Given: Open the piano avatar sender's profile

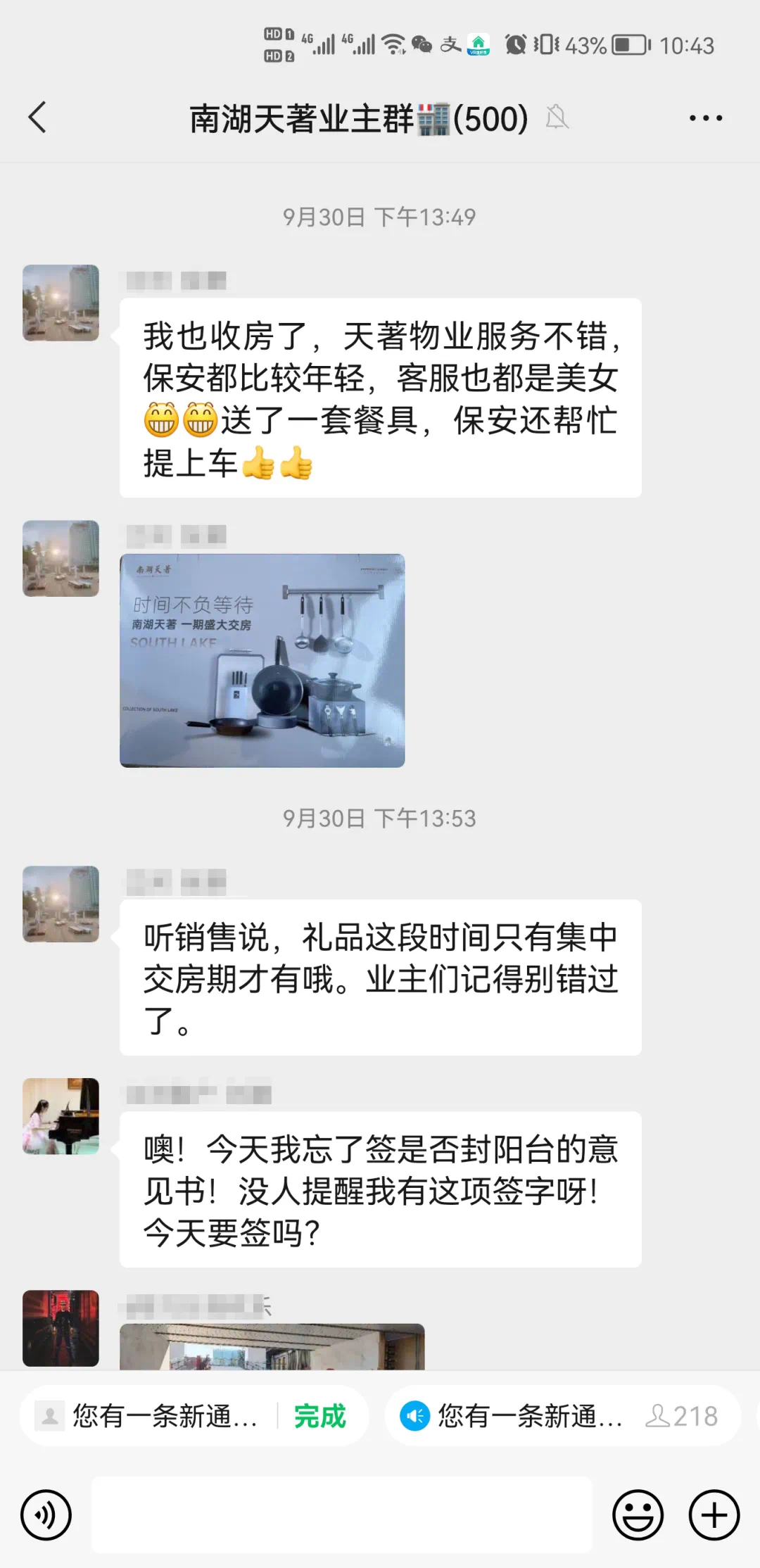Looking at the screenshot, I should click(61, 1116).
